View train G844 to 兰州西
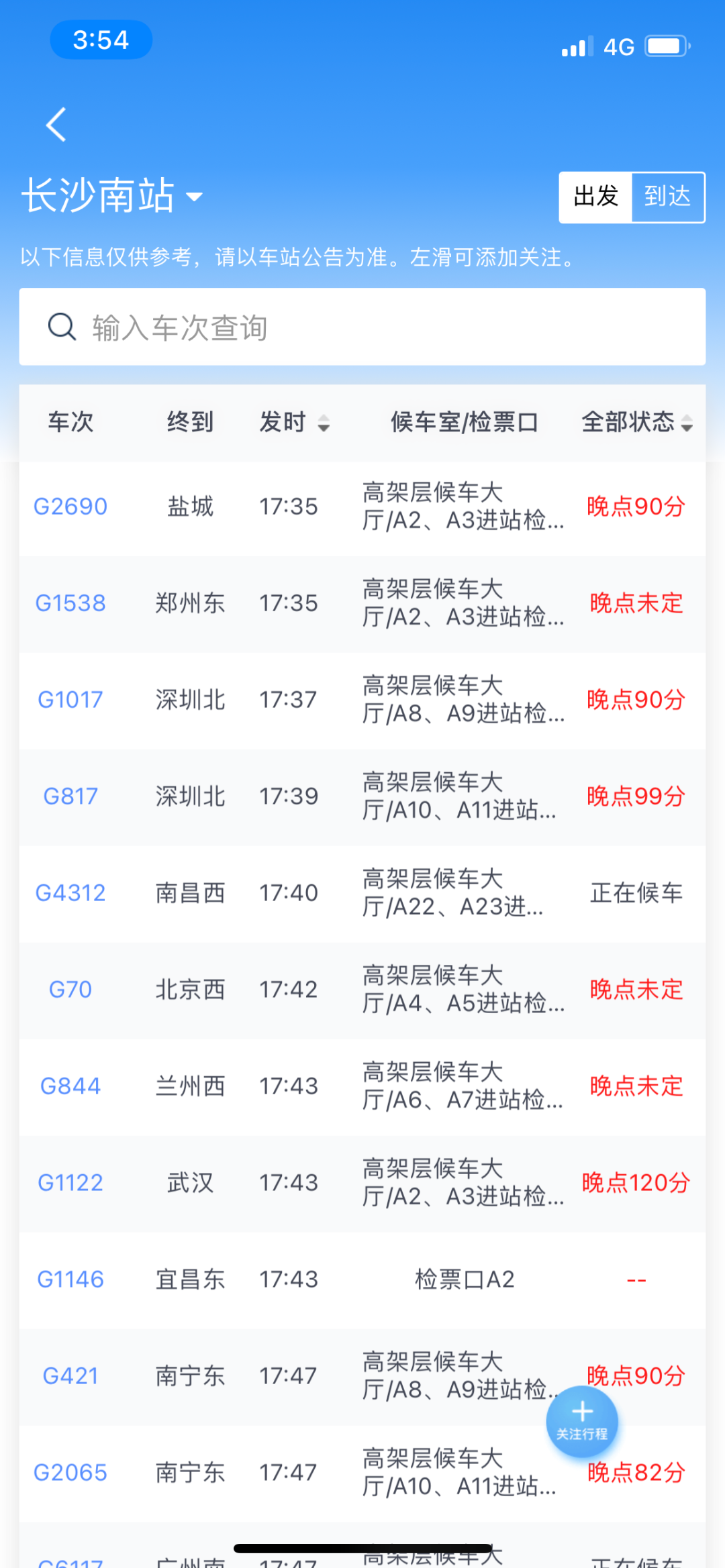This screenshot has width=725, height=1568. (70, 1086)
